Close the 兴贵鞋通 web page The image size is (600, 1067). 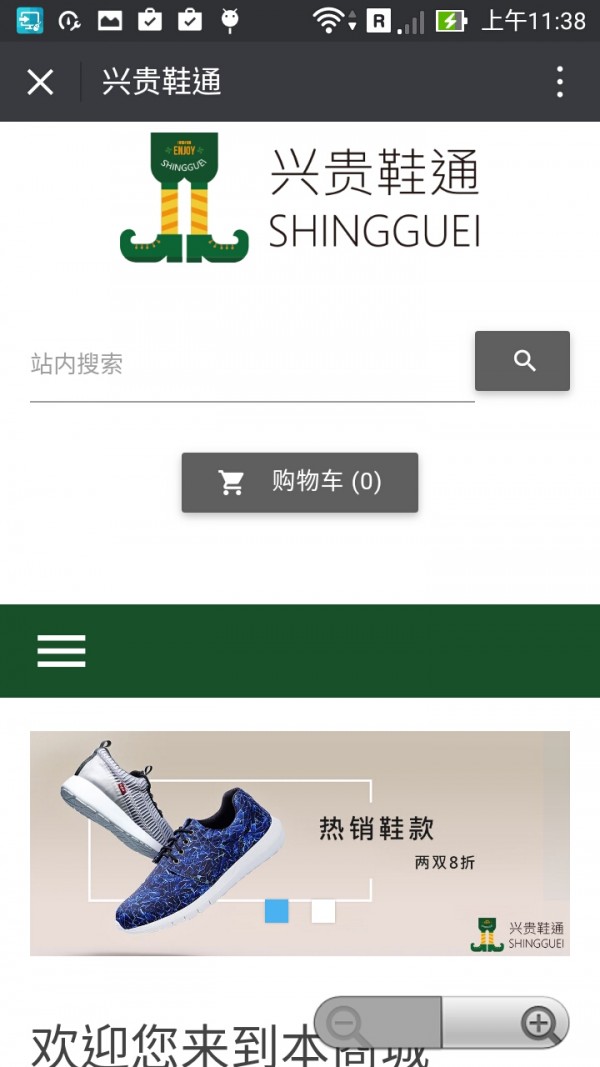click(40, 82)
